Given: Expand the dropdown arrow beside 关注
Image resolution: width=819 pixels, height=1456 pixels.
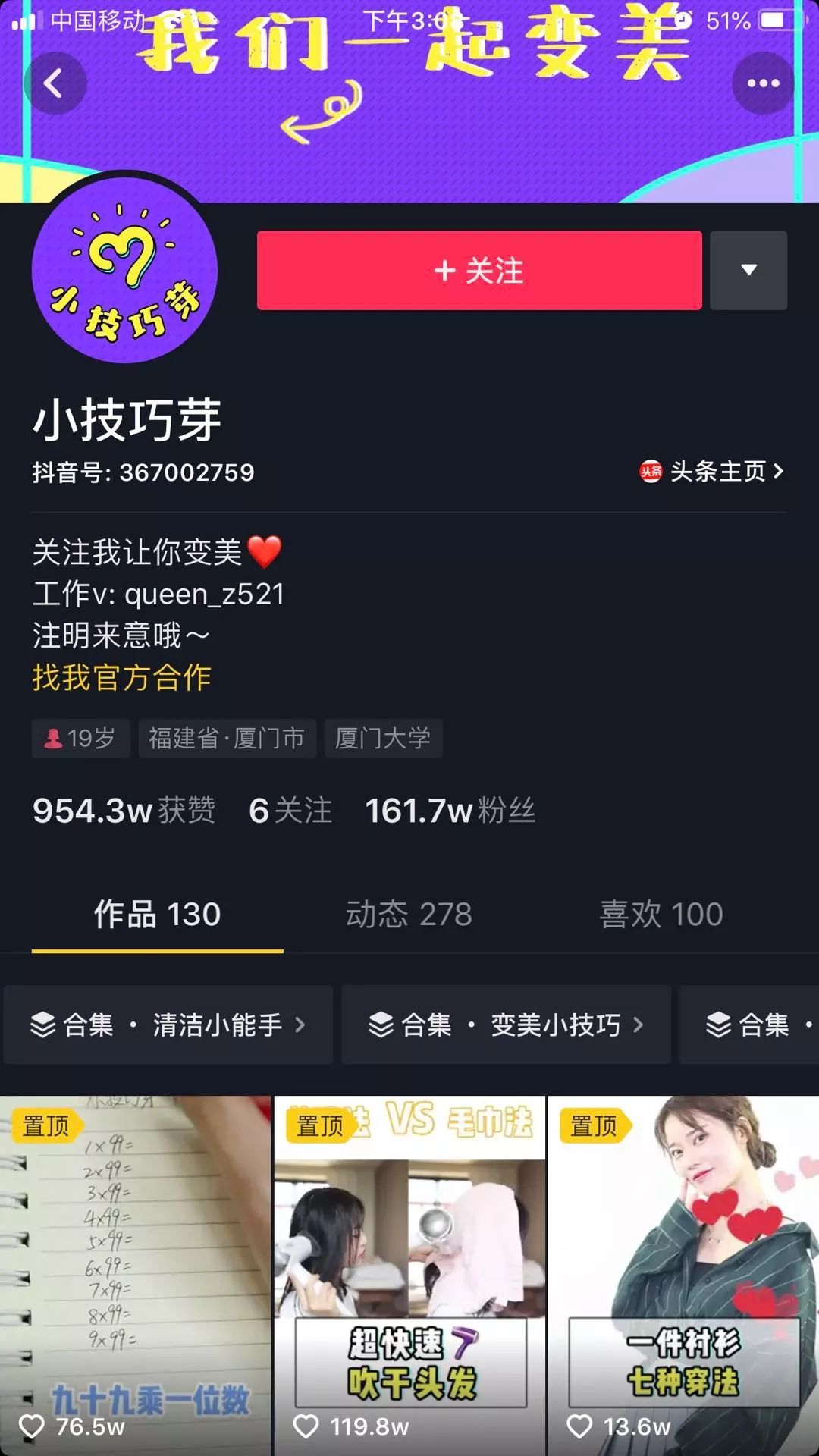Looking at the screenshot, I should pyautogui.click(x=748, y=271).
